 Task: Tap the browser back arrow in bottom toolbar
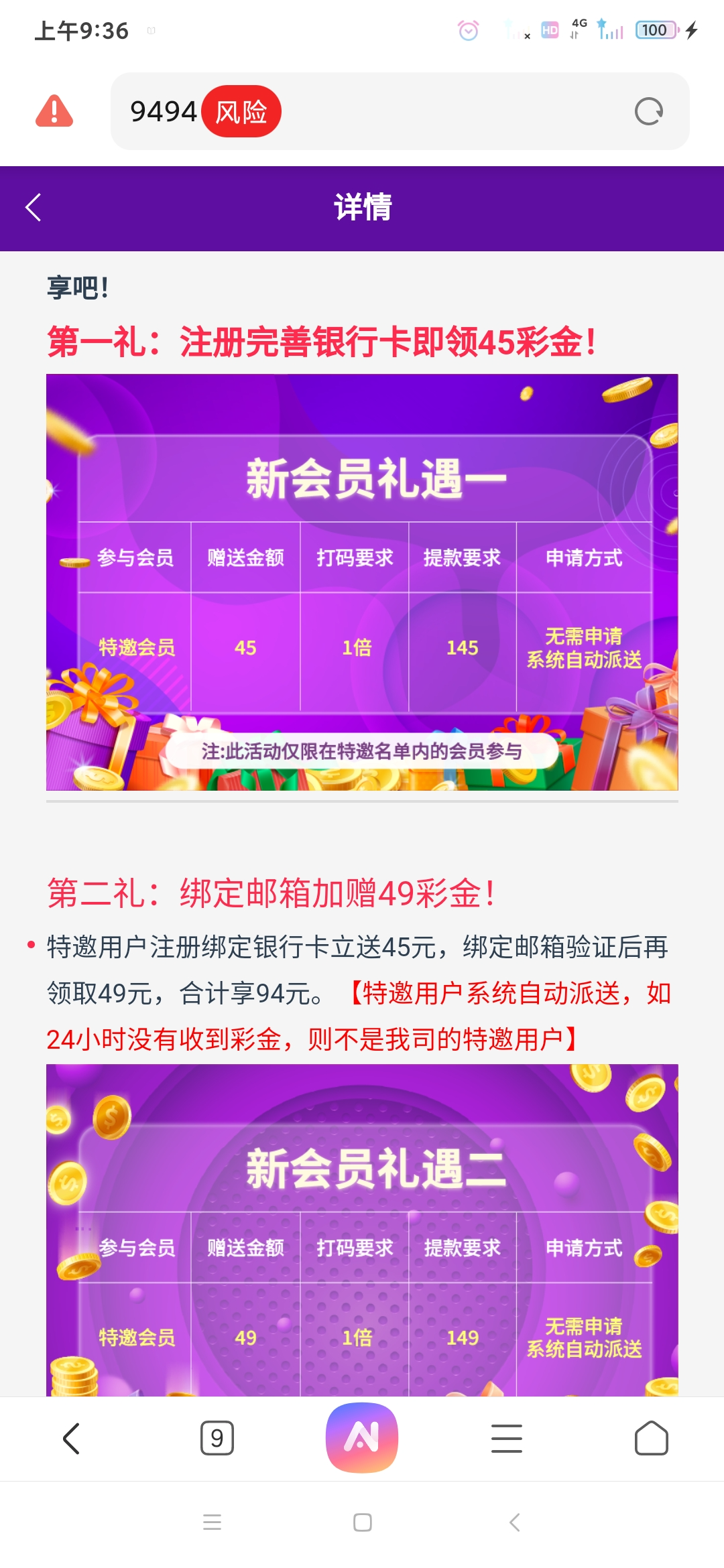(71, 1438)
